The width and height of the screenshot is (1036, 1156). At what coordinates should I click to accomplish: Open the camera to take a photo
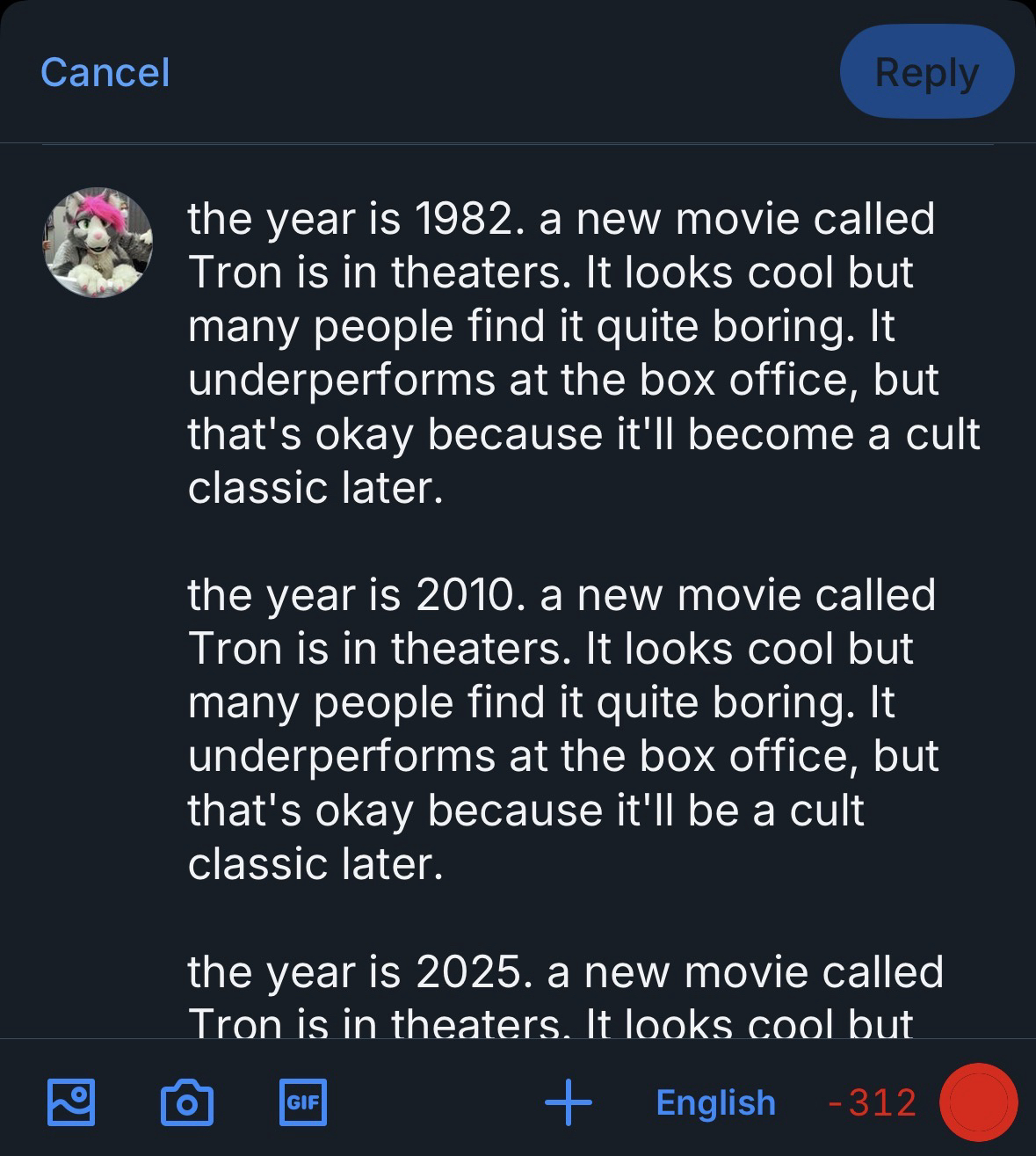[x=187, y=1102]
